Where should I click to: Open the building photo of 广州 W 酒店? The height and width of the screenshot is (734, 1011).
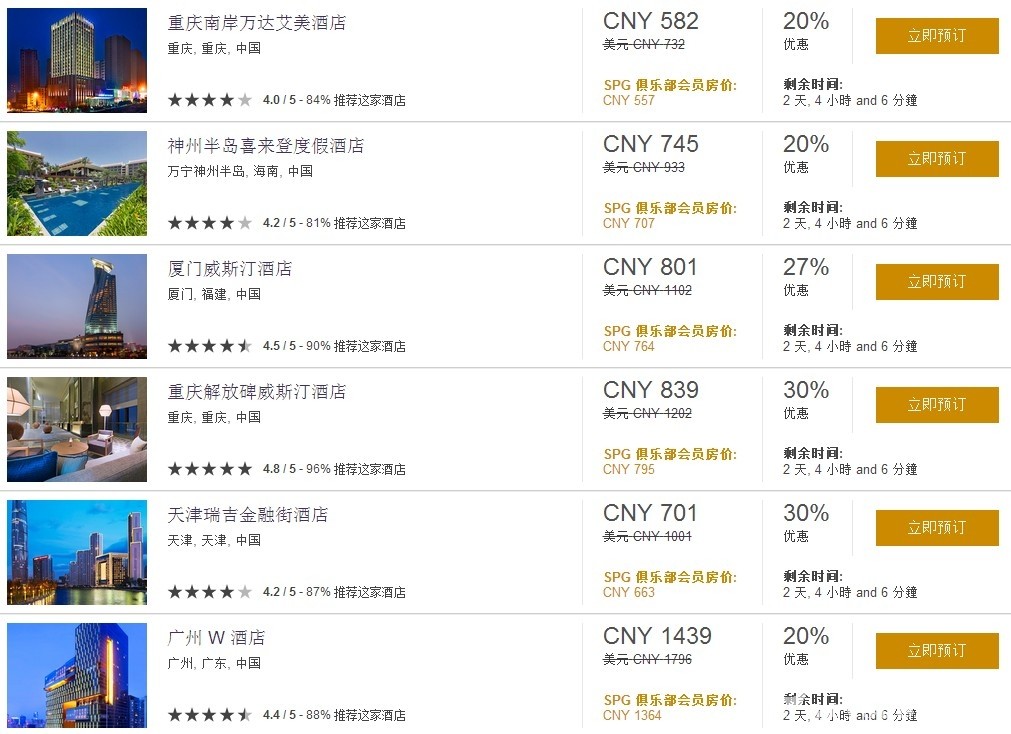(x=77, y=675)
